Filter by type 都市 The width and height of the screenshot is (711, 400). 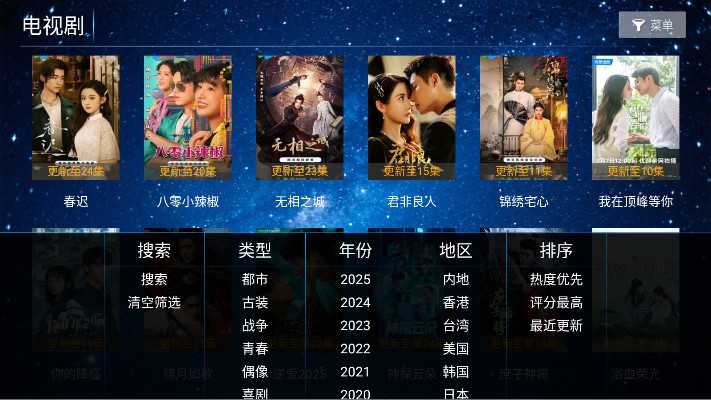point(255,279)
